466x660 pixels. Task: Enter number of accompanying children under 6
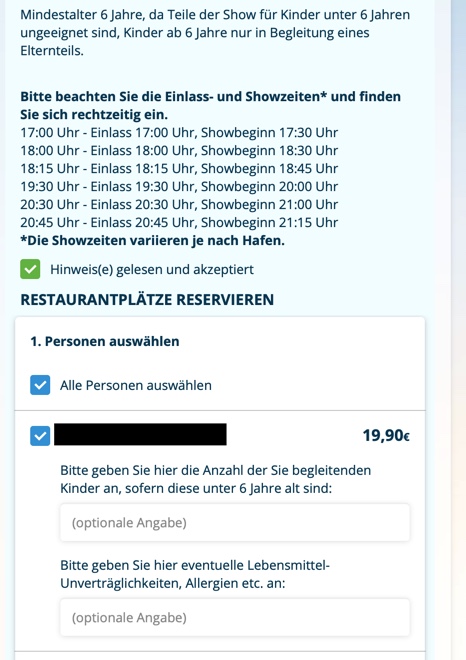point(234,522)
